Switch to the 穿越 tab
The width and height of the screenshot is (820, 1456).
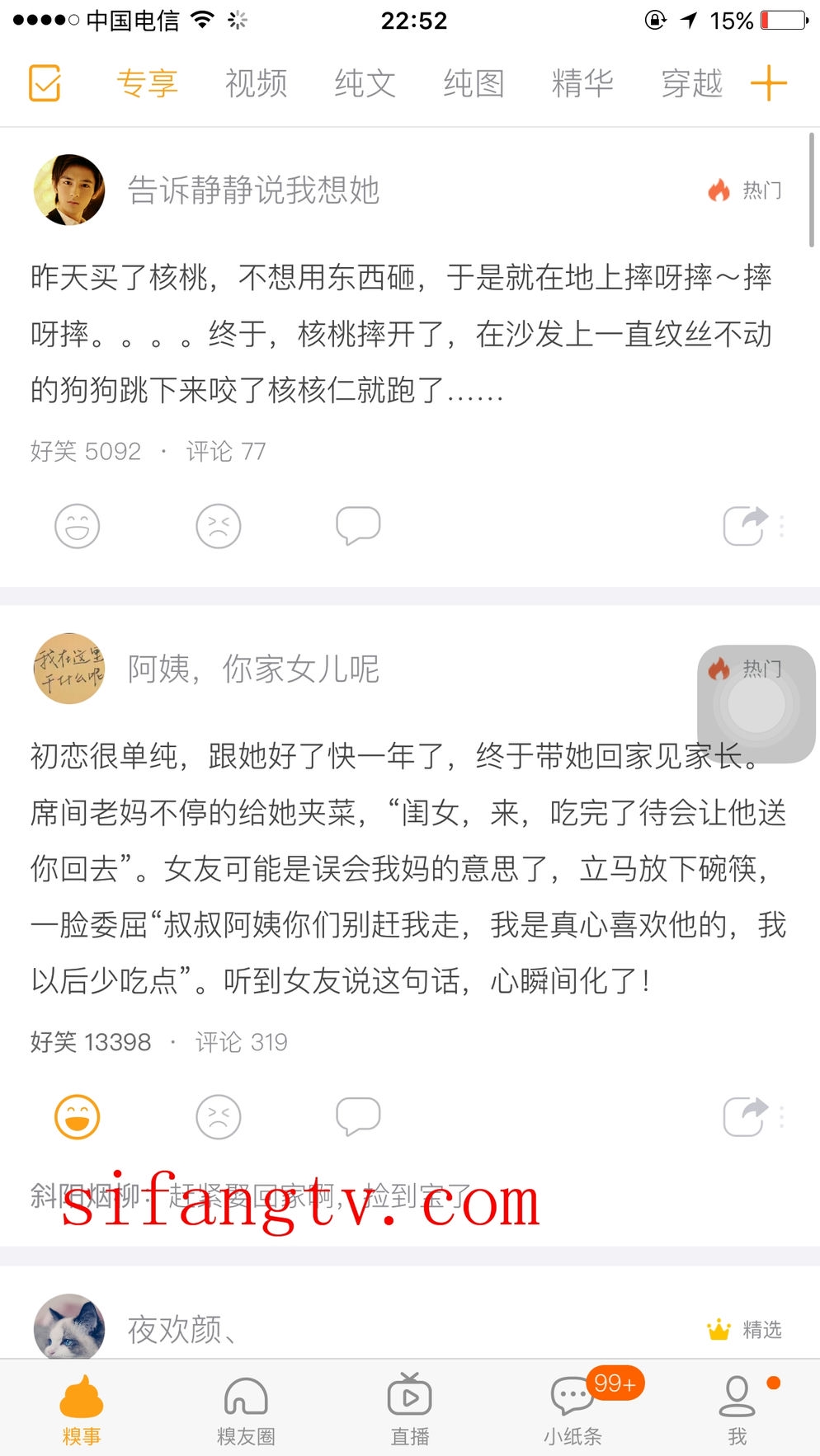click(691, 83)
